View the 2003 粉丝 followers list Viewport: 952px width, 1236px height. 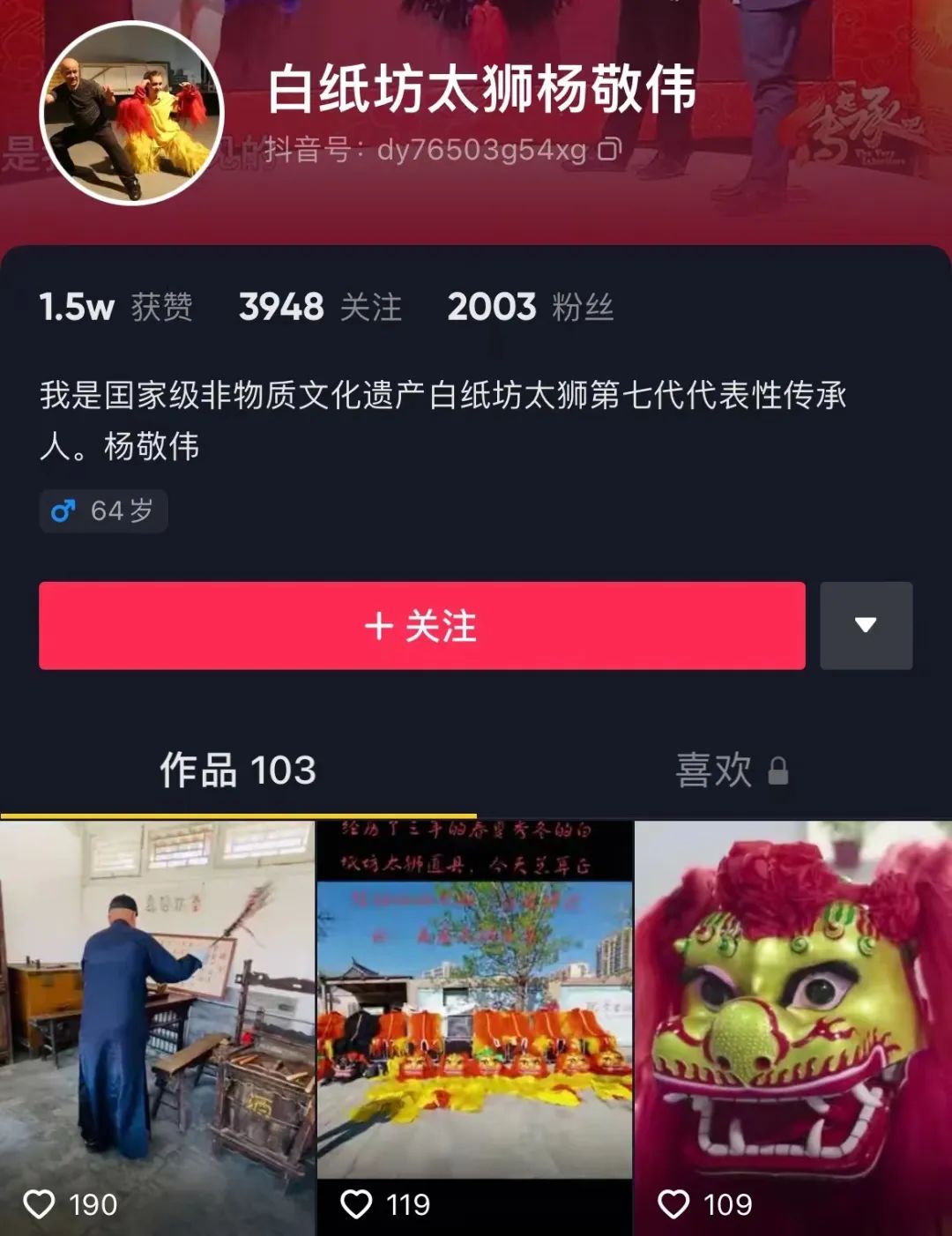coord(530,308)
